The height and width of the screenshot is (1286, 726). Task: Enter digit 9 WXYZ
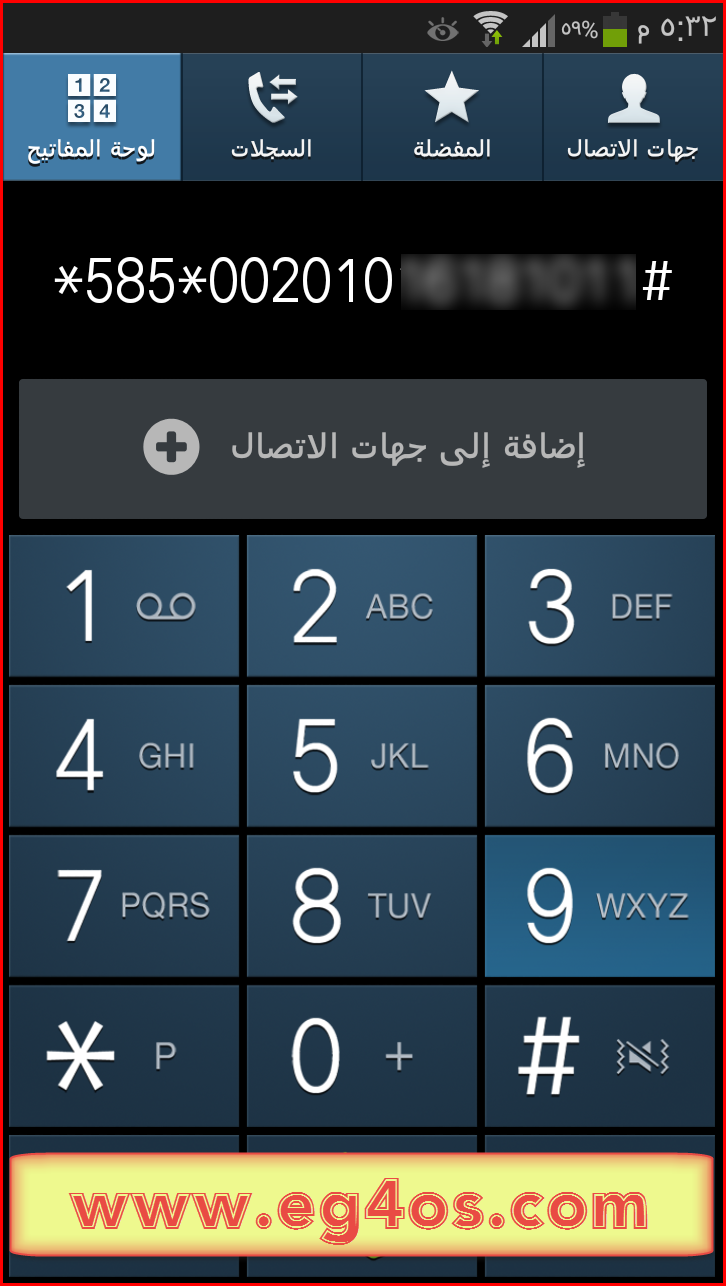coord(600,906)
